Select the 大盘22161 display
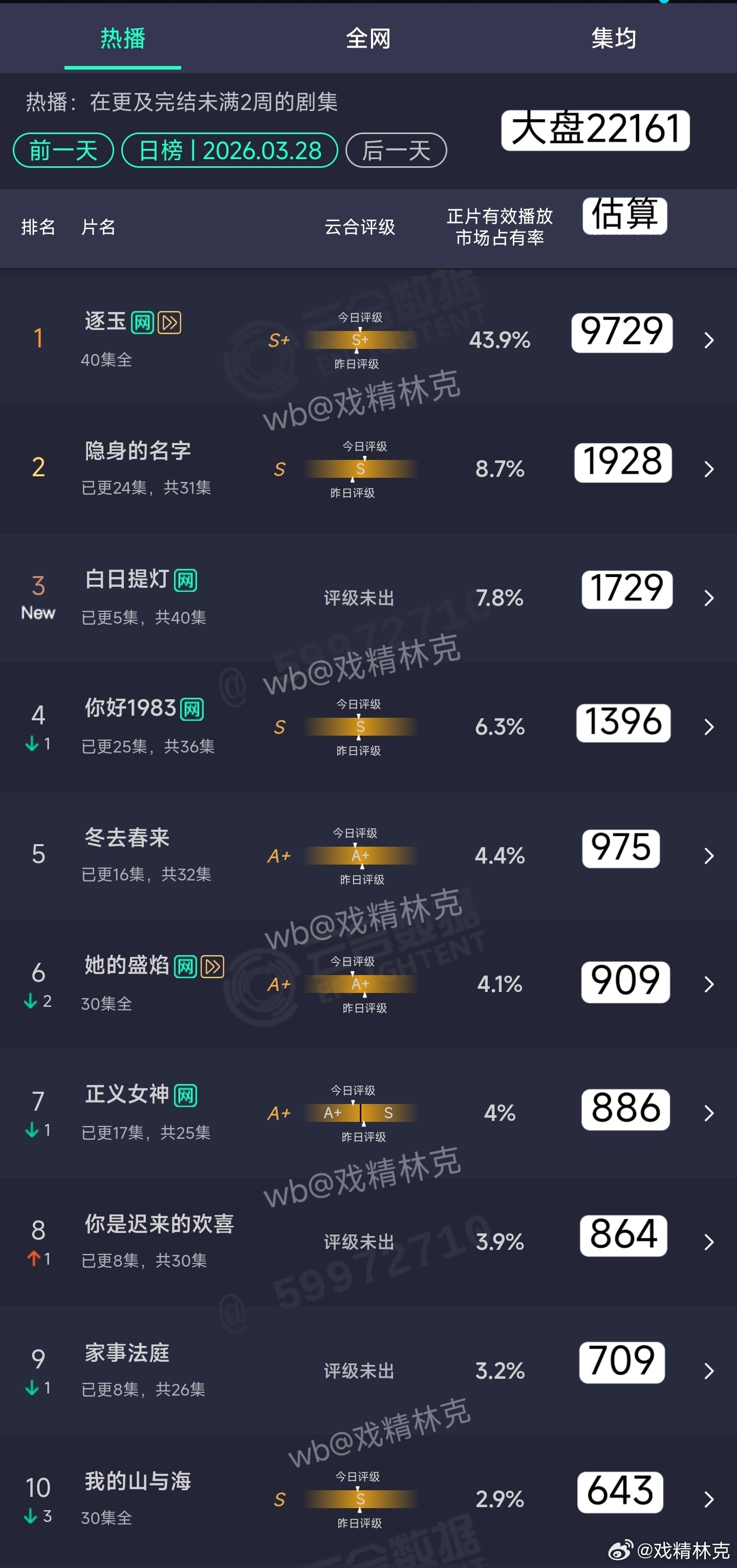Image resolution: width=737 pixels, height=1568 pixels. click(x=595, y=130)
